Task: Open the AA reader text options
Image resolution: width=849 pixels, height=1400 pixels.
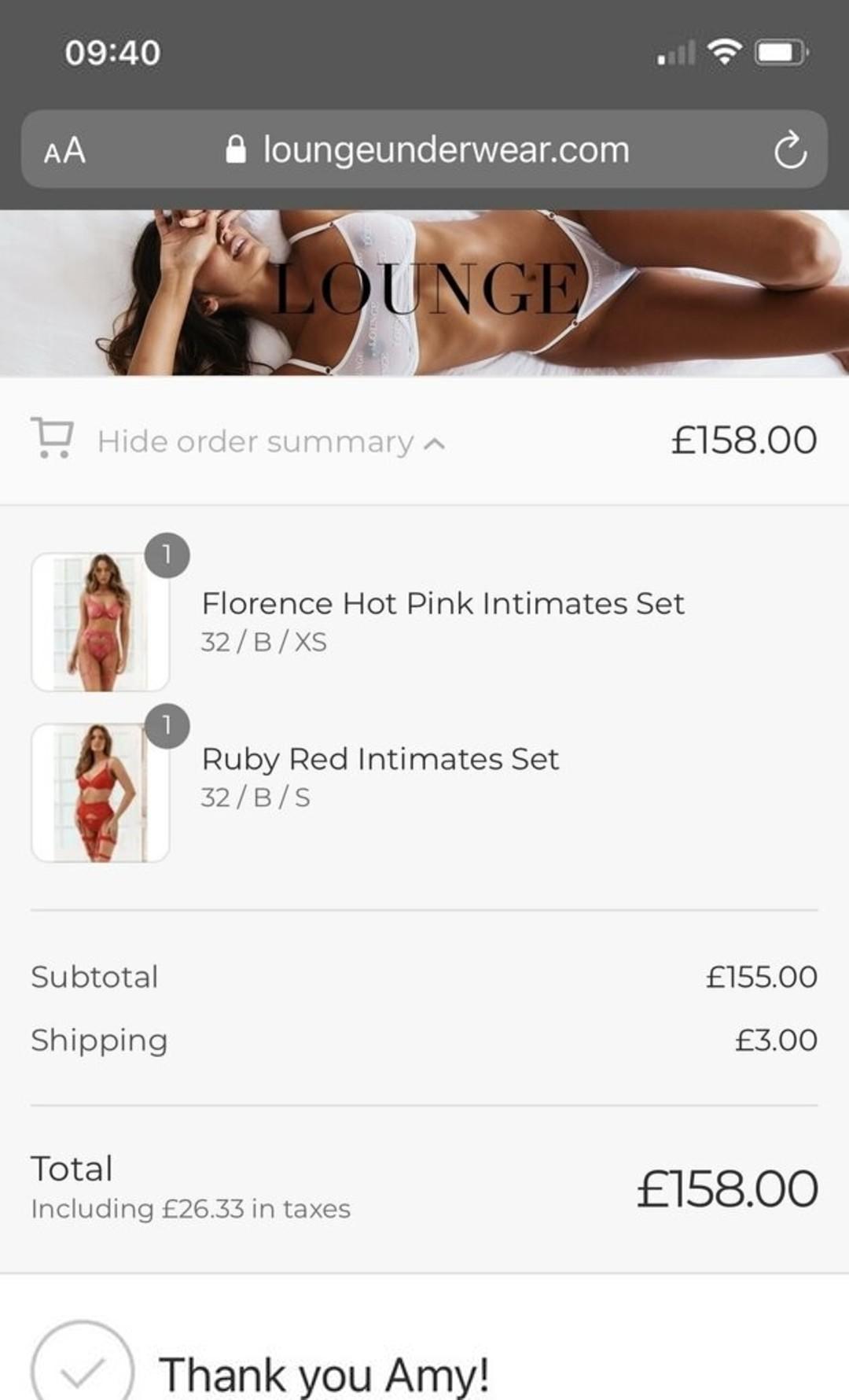Action: tap(64, 150)
